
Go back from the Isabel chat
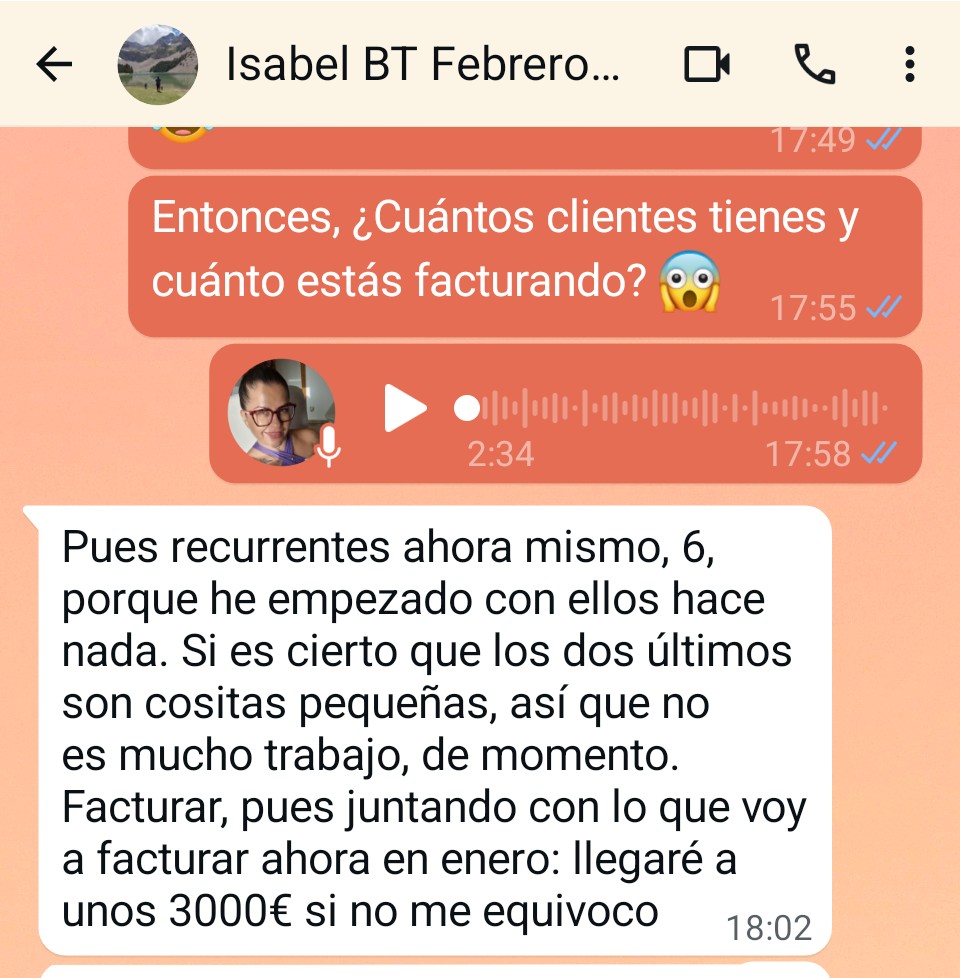coord(54,65)
